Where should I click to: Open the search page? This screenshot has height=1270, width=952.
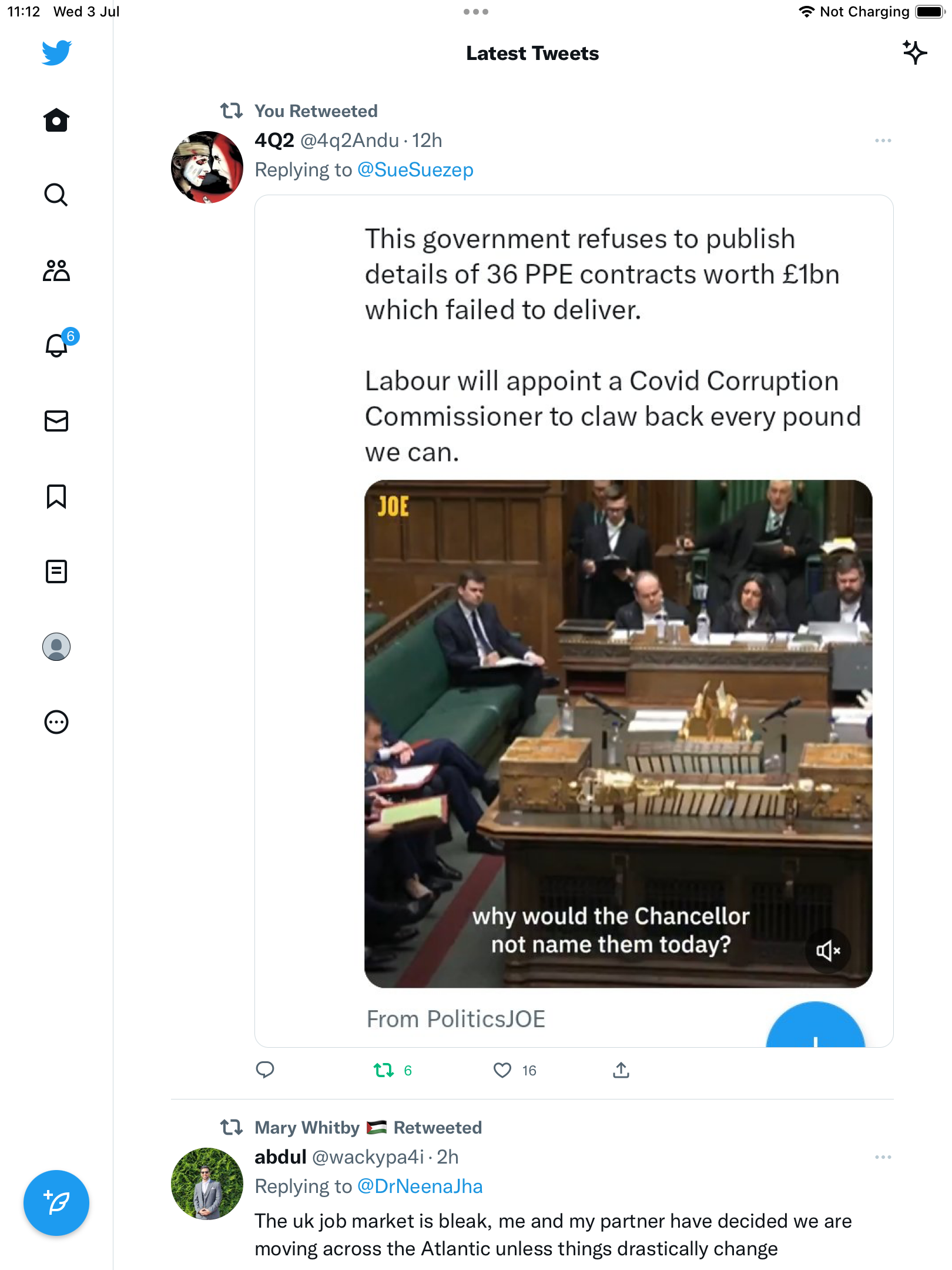[56, 195]
